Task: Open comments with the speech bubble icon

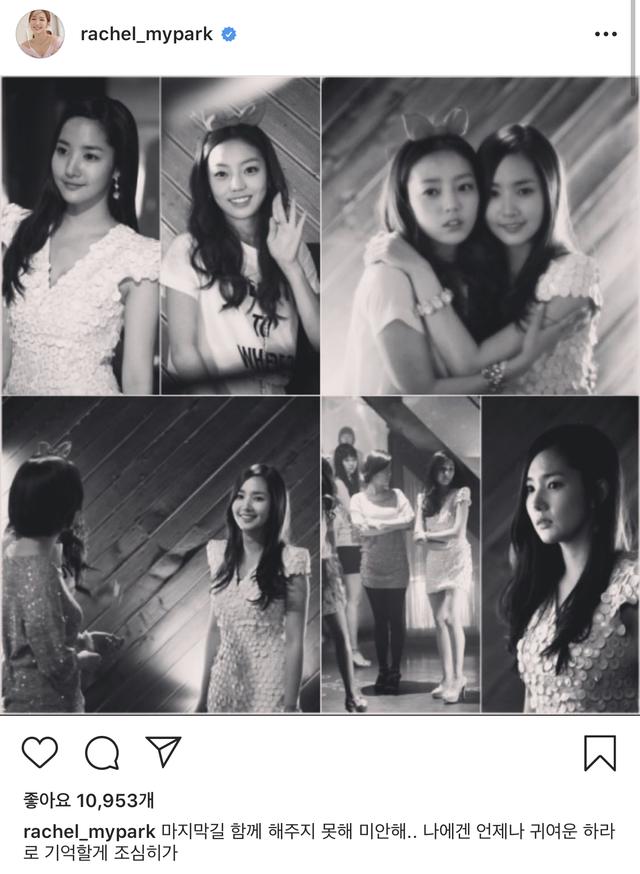Action: tap(101, 752)
